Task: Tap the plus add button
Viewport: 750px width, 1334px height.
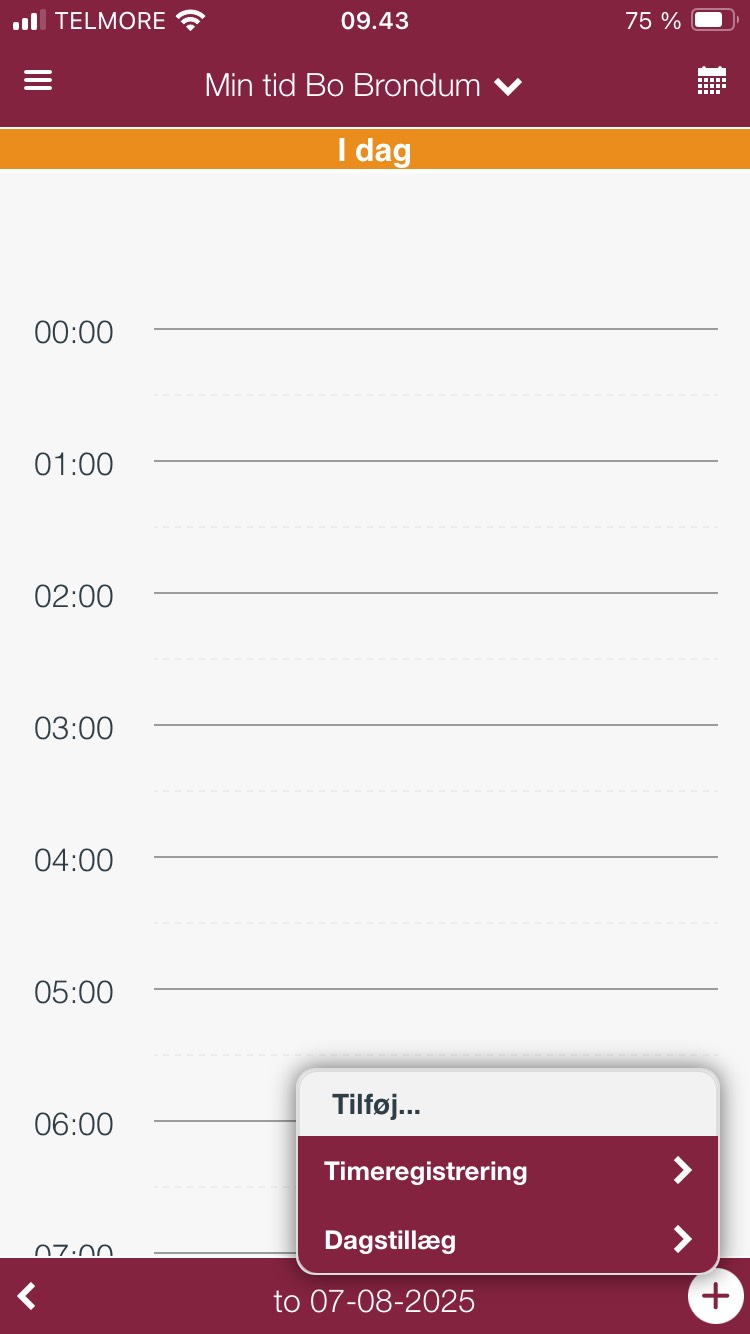Action: 715,1297
